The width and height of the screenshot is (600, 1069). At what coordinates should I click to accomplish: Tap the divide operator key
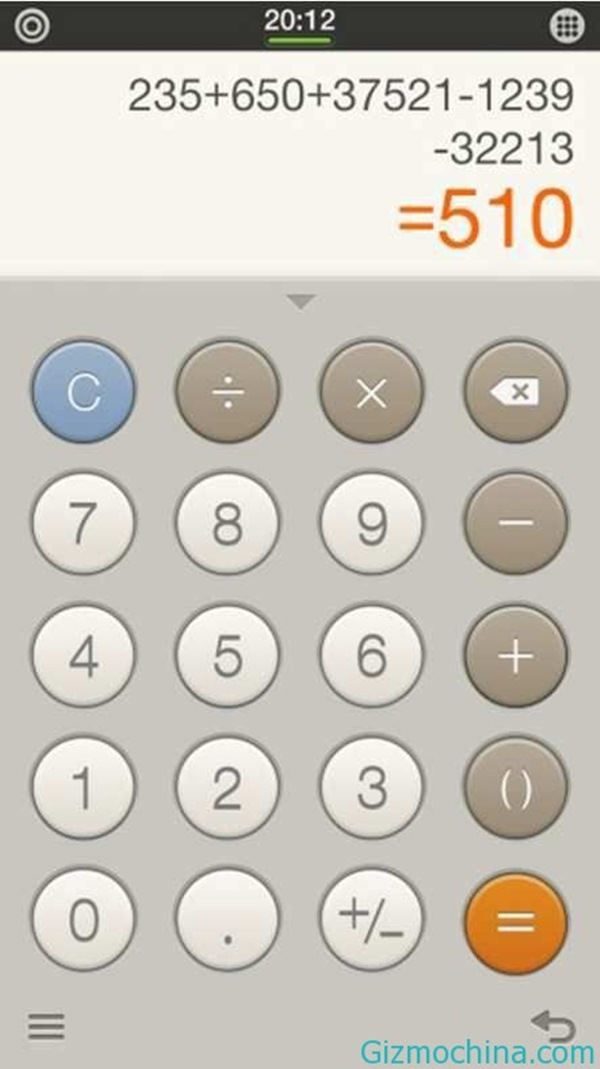[x=228, y=391]
